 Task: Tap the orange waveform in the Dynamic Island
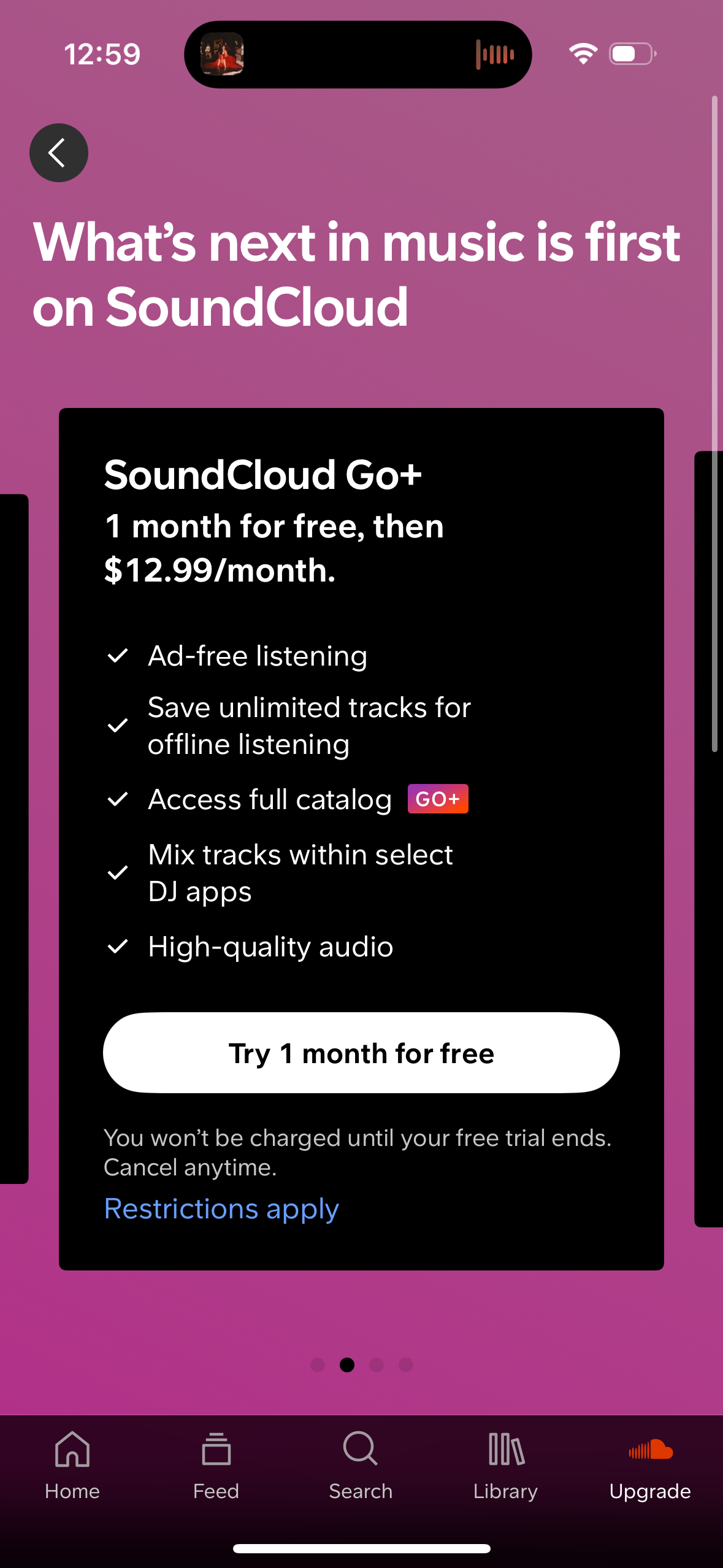click(x=495, y=54)
